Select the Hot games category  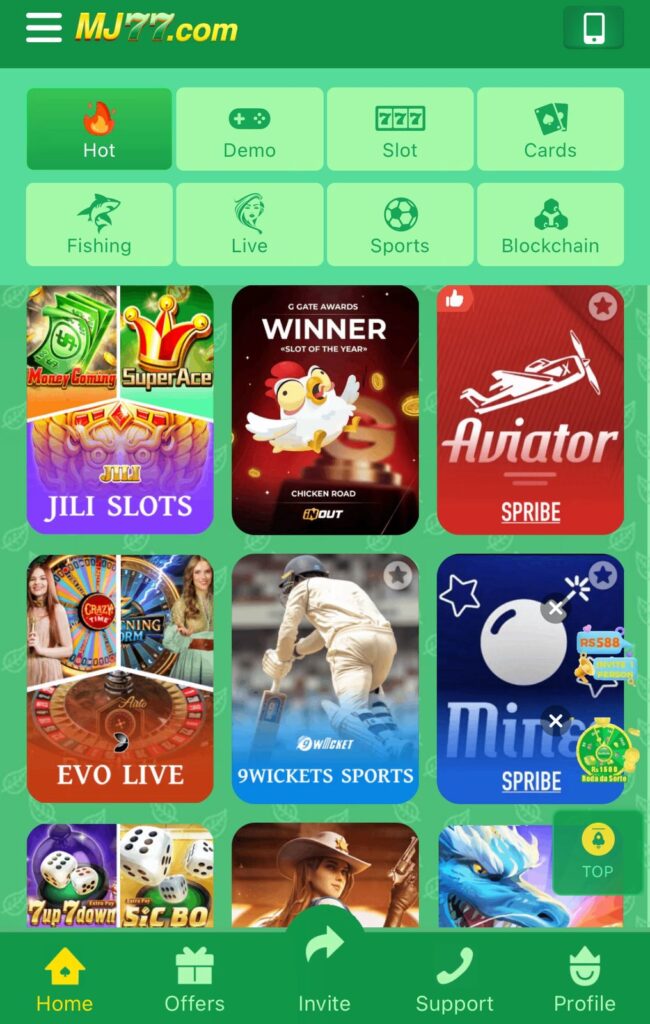[x=99, y=129]
